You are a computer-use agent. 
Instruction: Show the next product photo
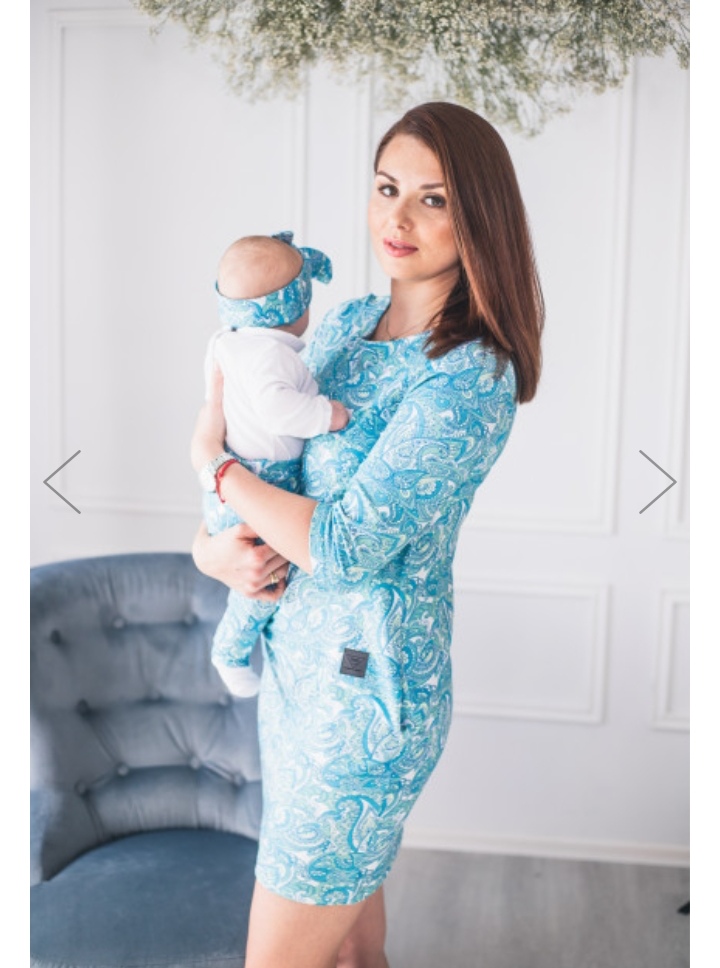point(657,482)
